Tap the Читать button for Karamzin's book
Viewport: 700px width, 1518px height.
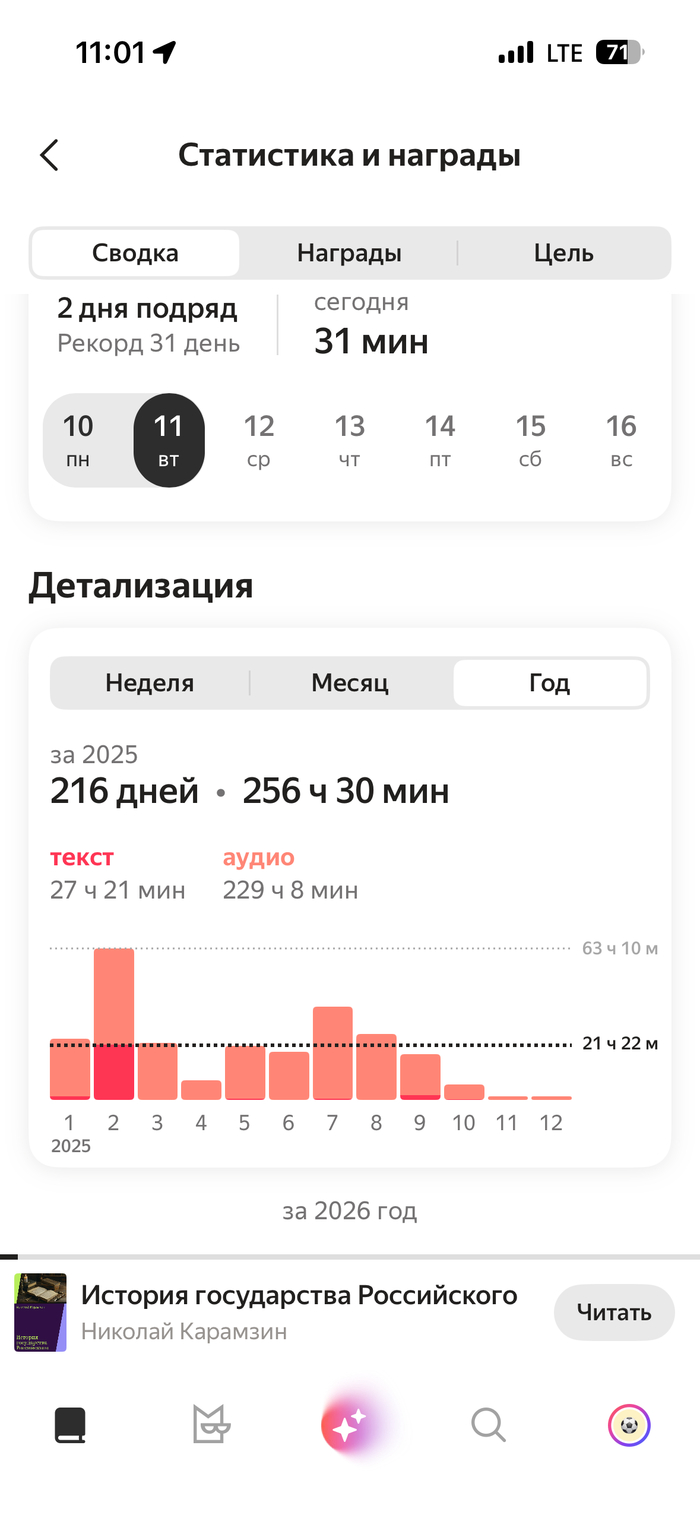pyautogui.click(x=614, y=1312)
